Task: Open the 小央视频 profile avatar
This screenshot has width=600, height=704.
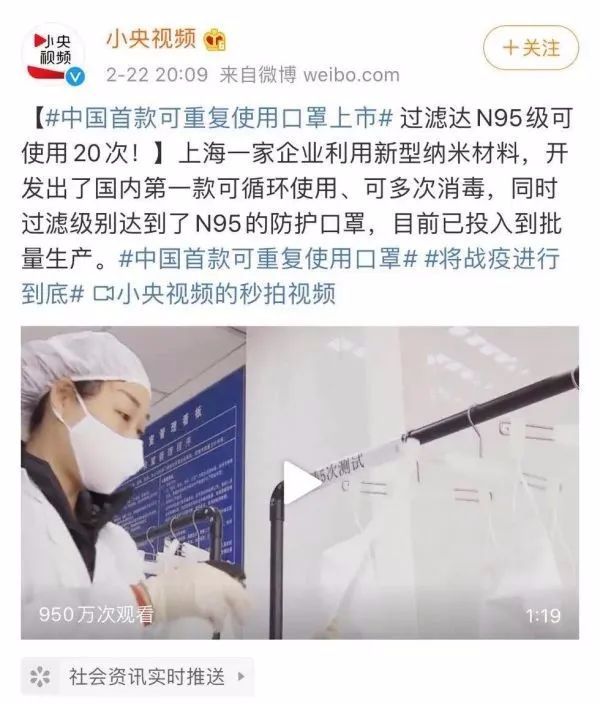Action: 54,54
